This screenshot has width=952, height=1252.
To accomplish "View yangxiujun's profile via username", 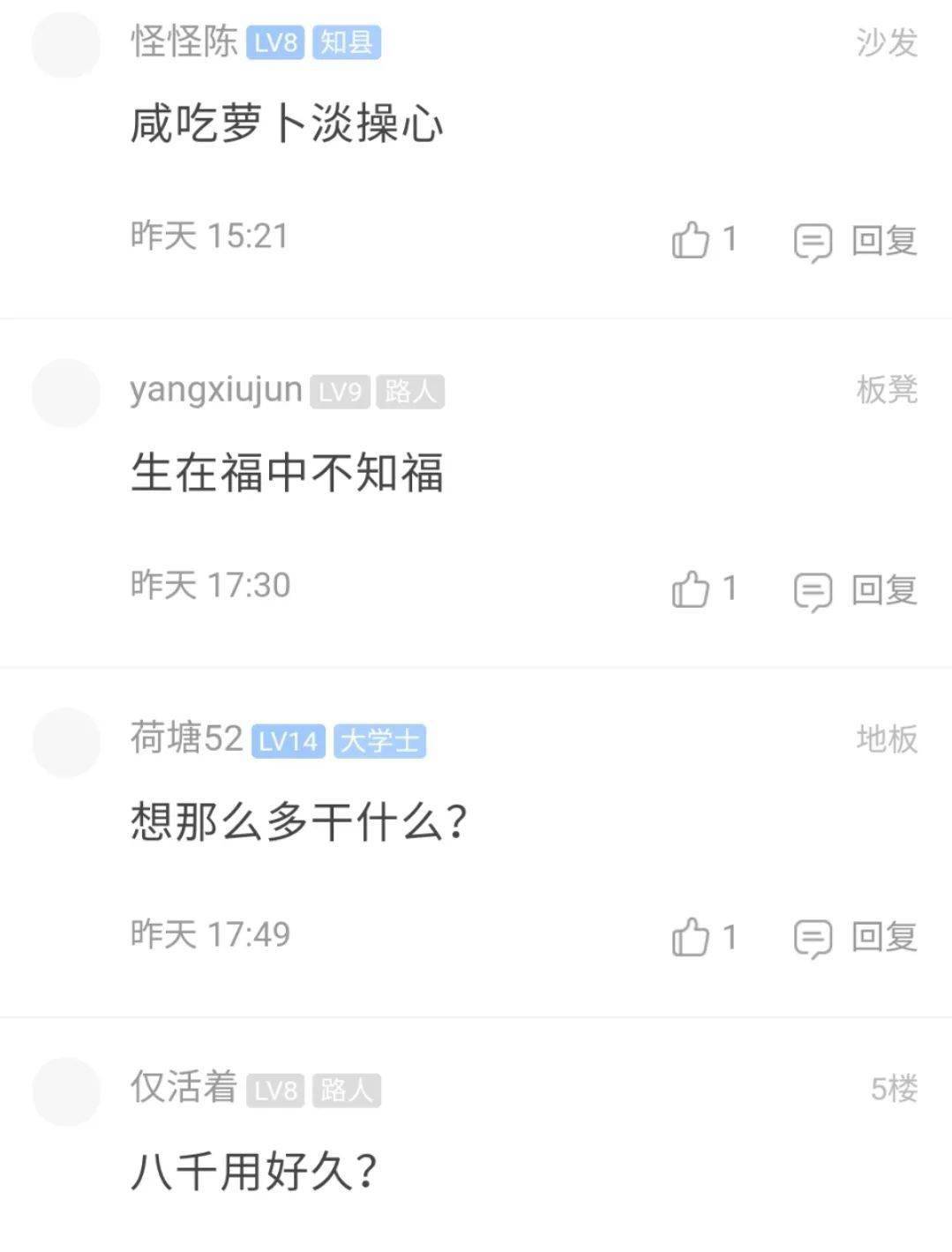I will (x=216, y=389).
